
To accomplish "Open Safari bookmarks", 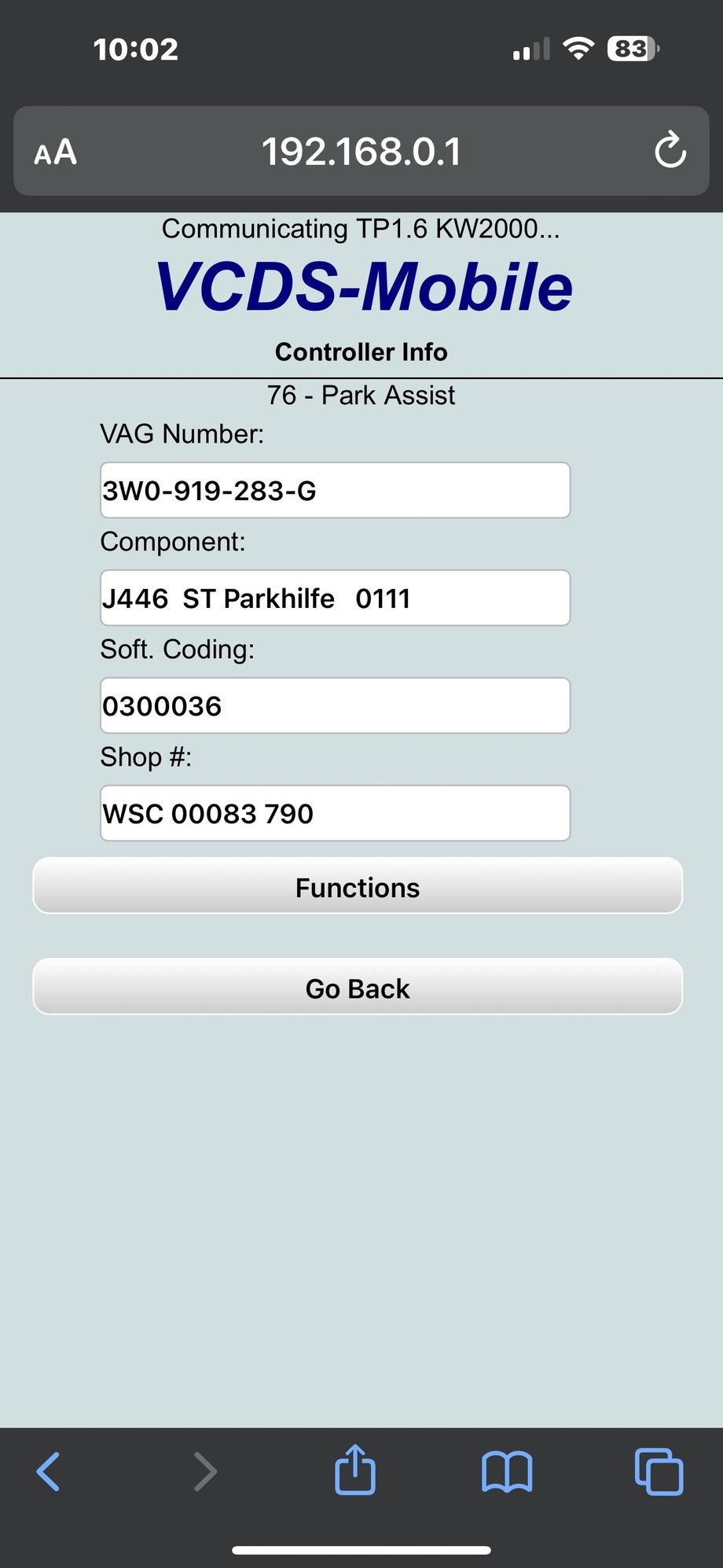I will pos(507,1471).
